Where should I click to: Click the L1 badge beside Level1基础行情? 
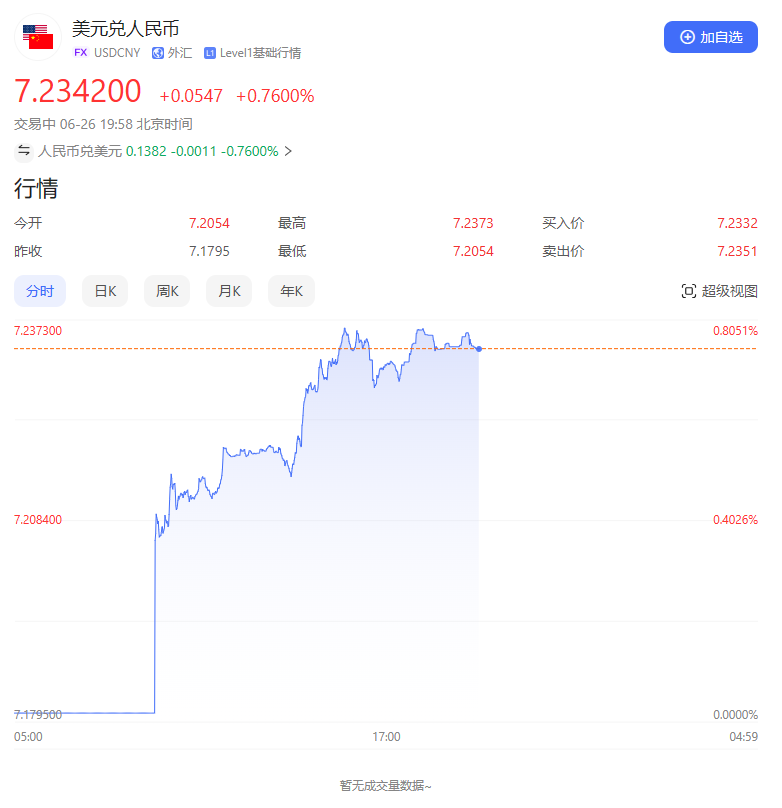(x=211, y=52)
